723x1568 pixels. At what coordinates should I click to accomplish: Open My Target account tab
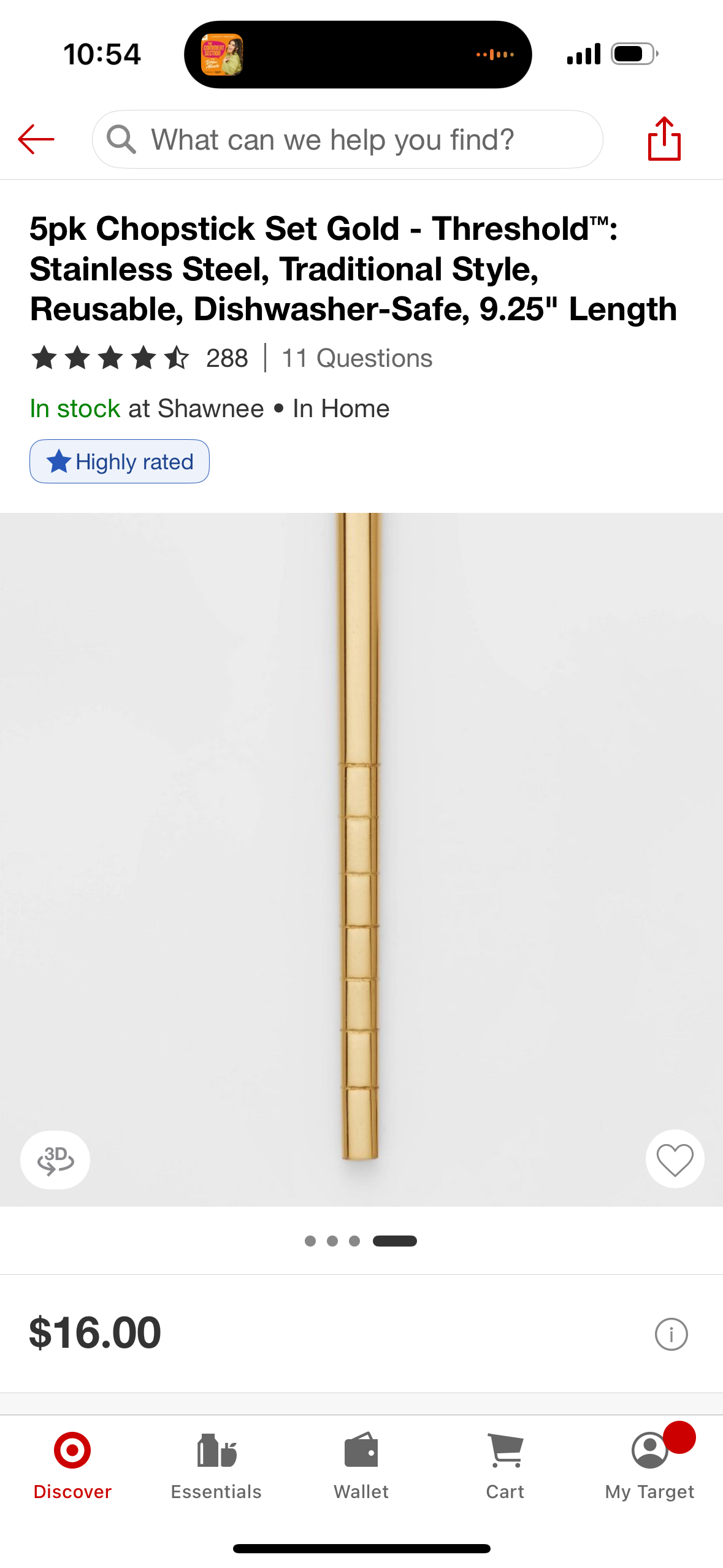[x=649, y=1466]
